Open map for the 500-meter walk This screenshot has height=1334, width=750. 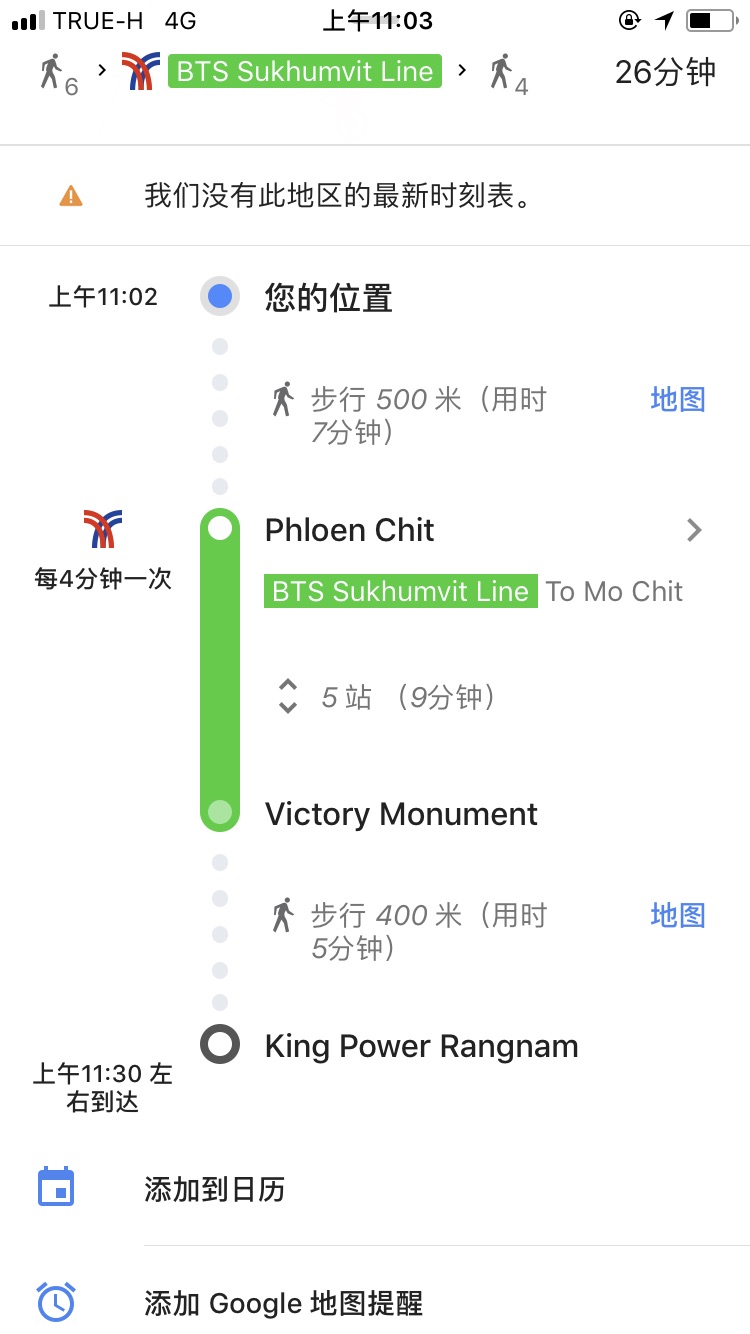(678, 400)
